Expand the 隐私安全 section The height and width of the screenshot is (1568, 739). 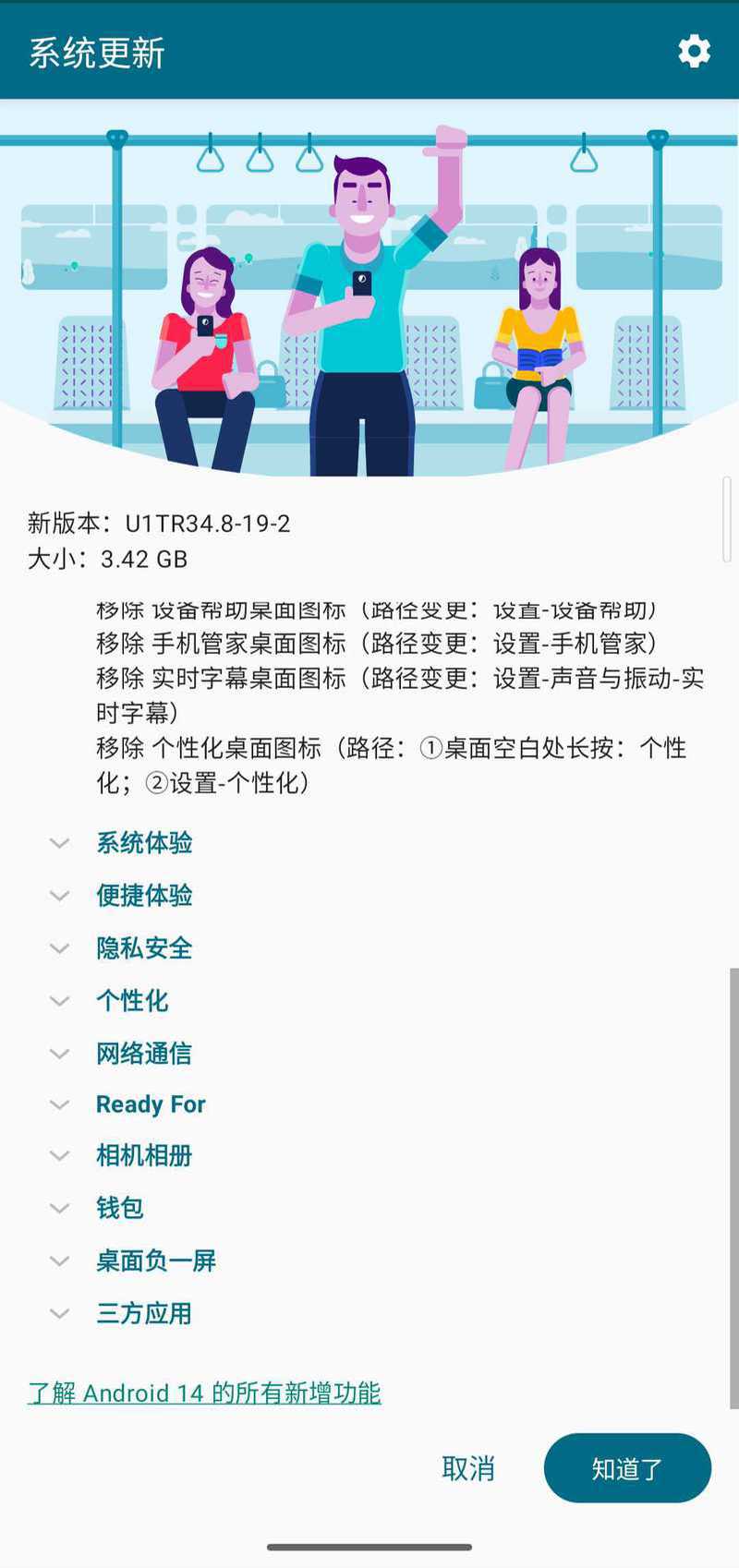click(x=143, y=947)
